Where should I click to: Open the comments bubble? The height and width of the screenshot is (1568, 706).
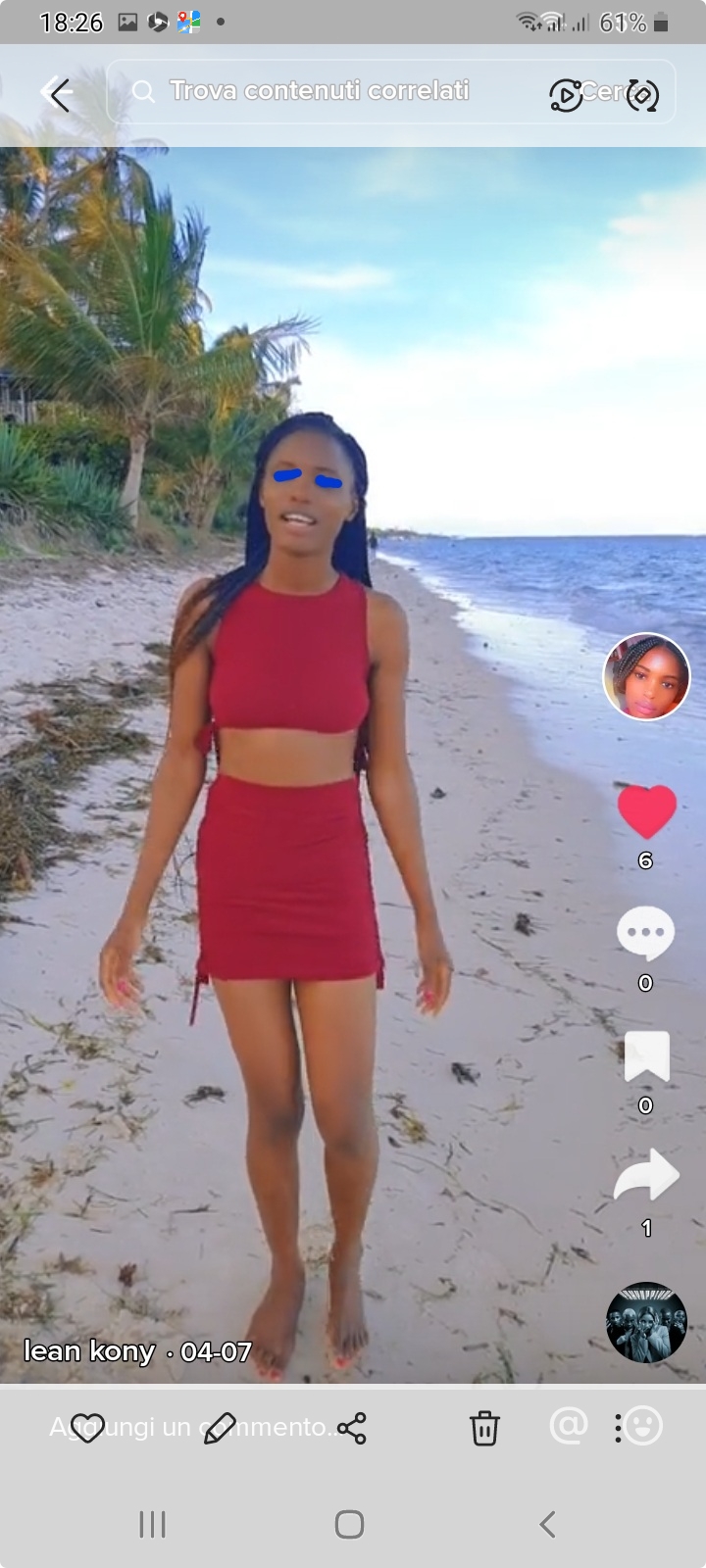coord(645,934)
